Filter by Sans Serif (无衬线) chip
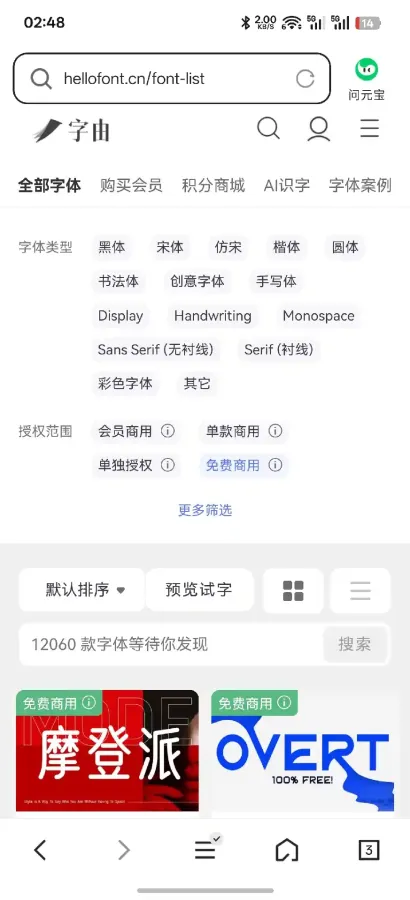The image size is (410, 900). tap(156, 350)
